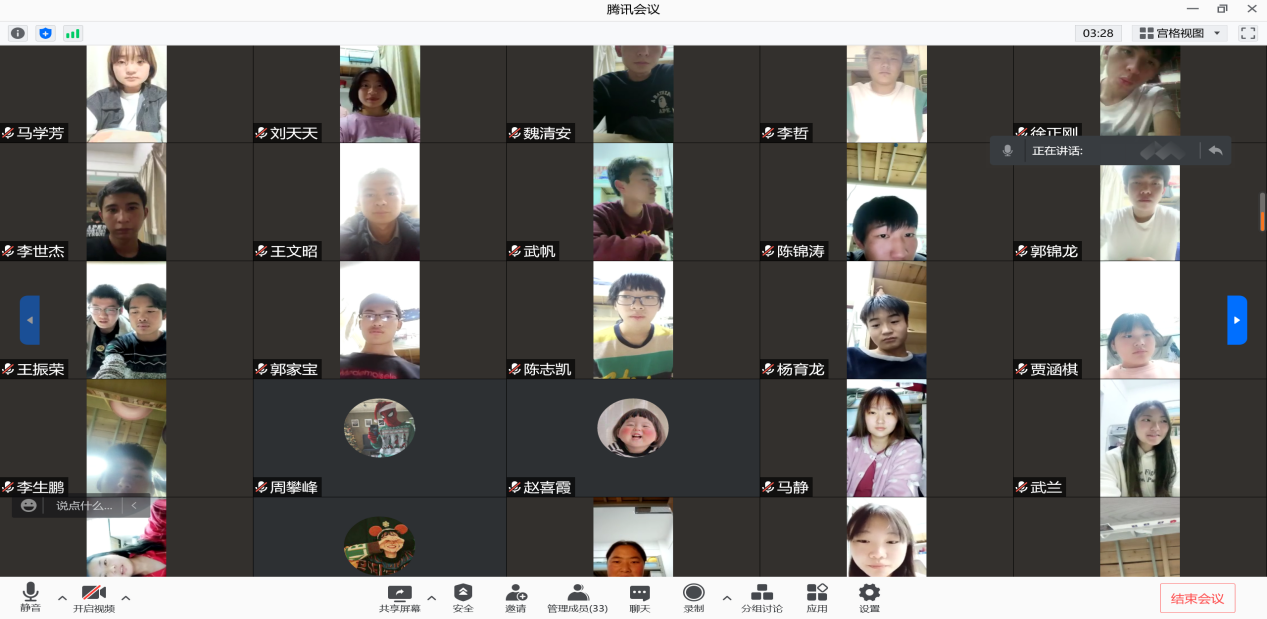Type in the 说点什么 message box
This screenshot has width=1267, height=619.
tap(83, 506)
